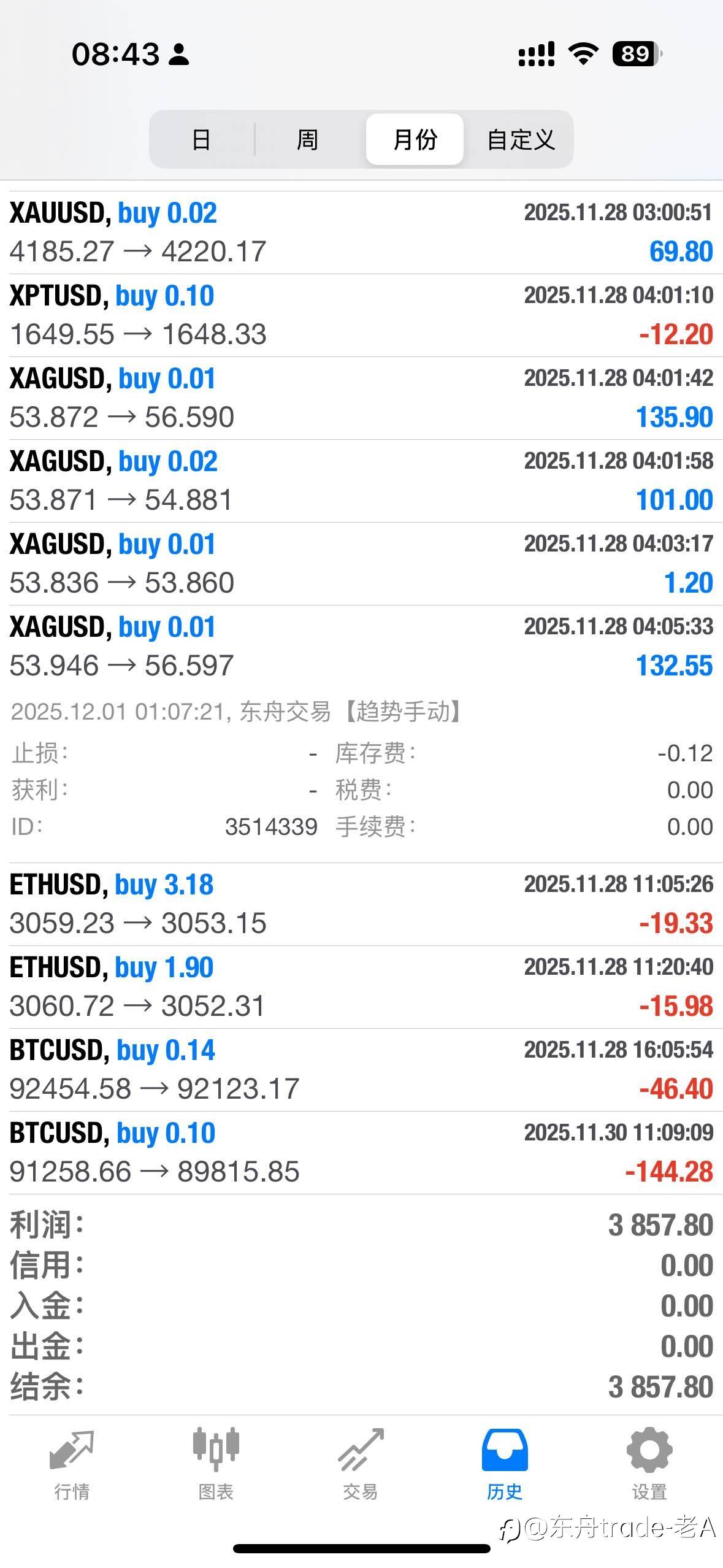
Task: Open the 交易 trade tab
Action: [x=361, y=1464]
